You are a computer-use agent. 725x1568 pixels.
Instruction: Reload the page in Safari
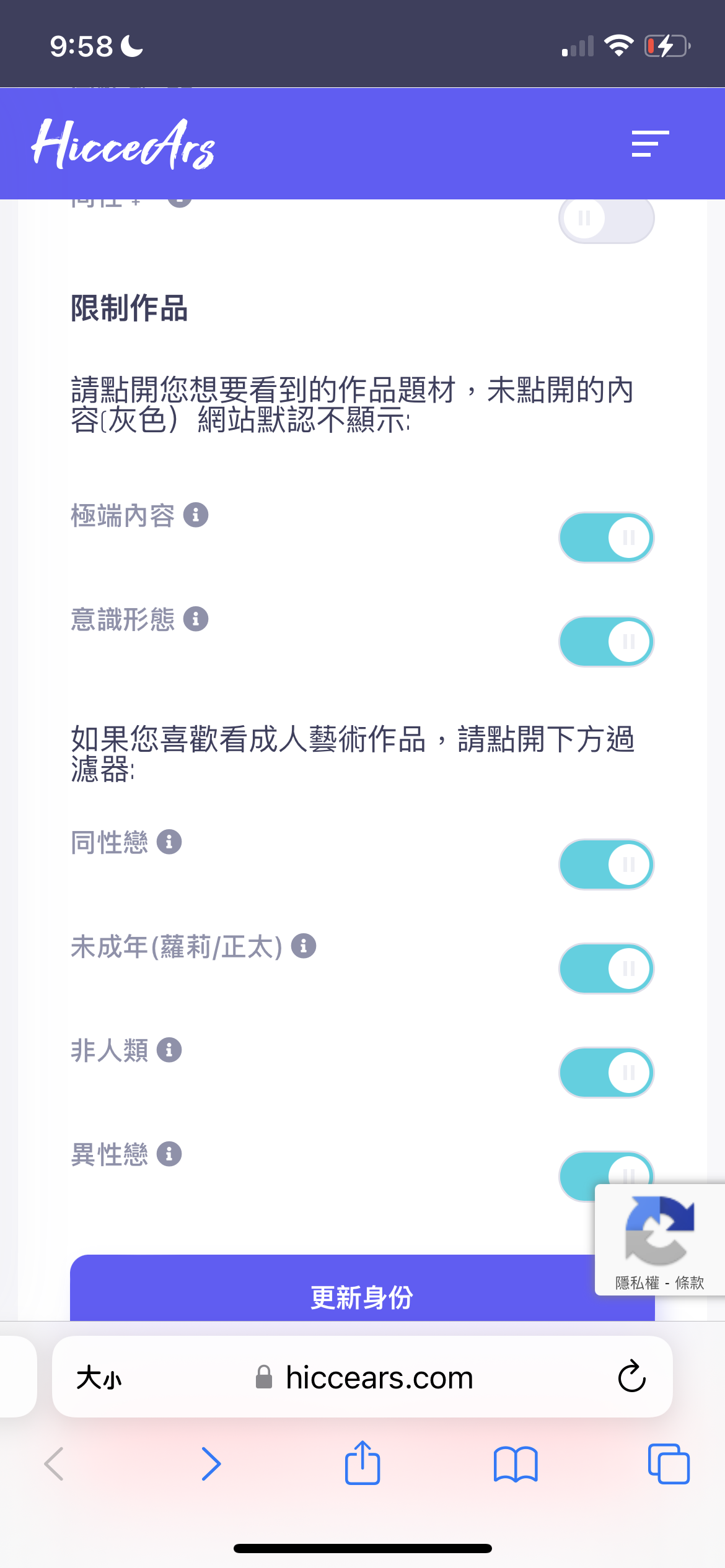pyautogui.click(x=631, y=1377)
